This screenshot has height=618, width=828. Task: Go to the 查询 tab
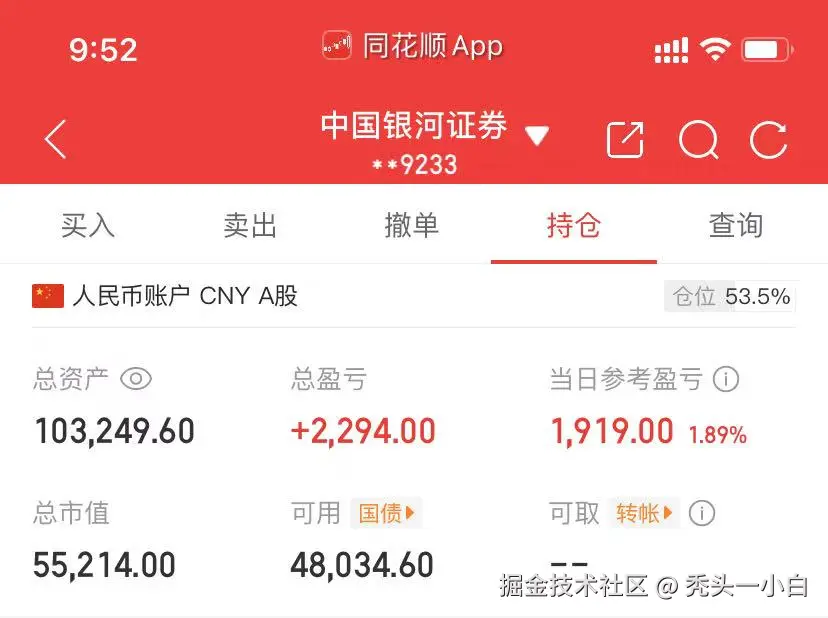[736, 226]
